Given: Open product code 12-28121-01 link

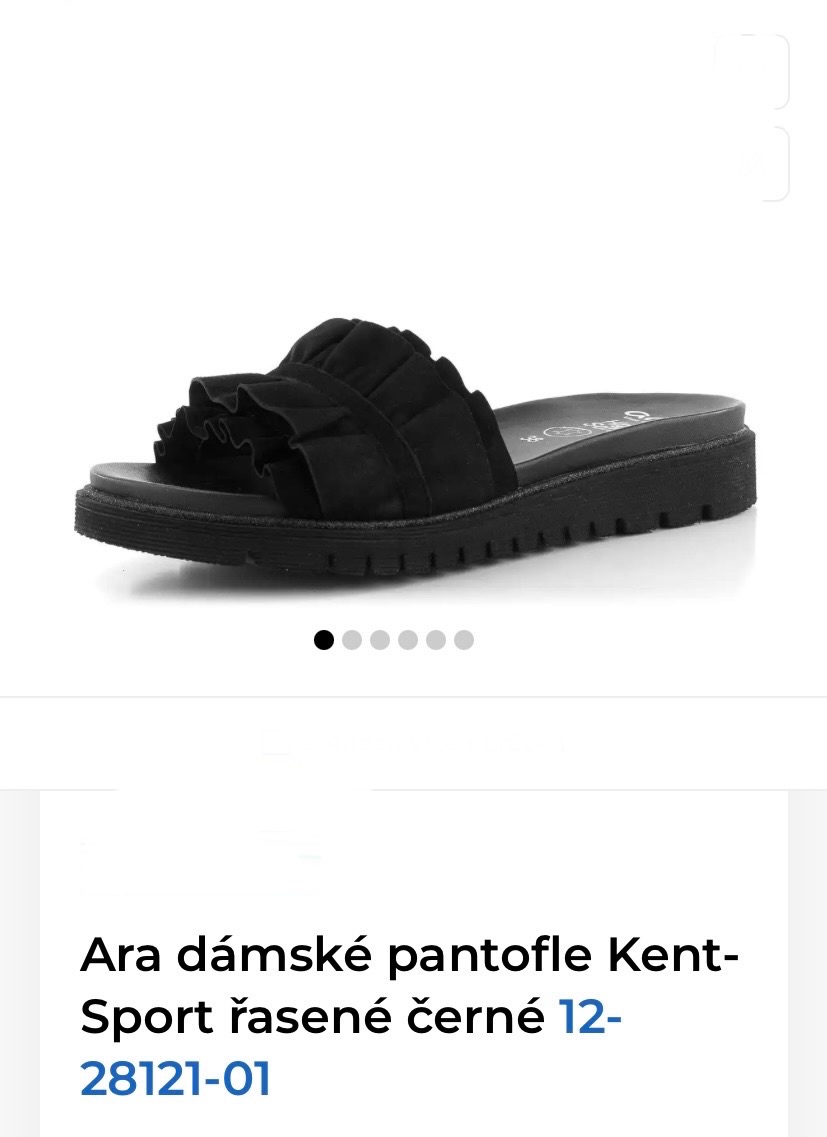Looking at the screenshot, I should tap(176, 1080).
